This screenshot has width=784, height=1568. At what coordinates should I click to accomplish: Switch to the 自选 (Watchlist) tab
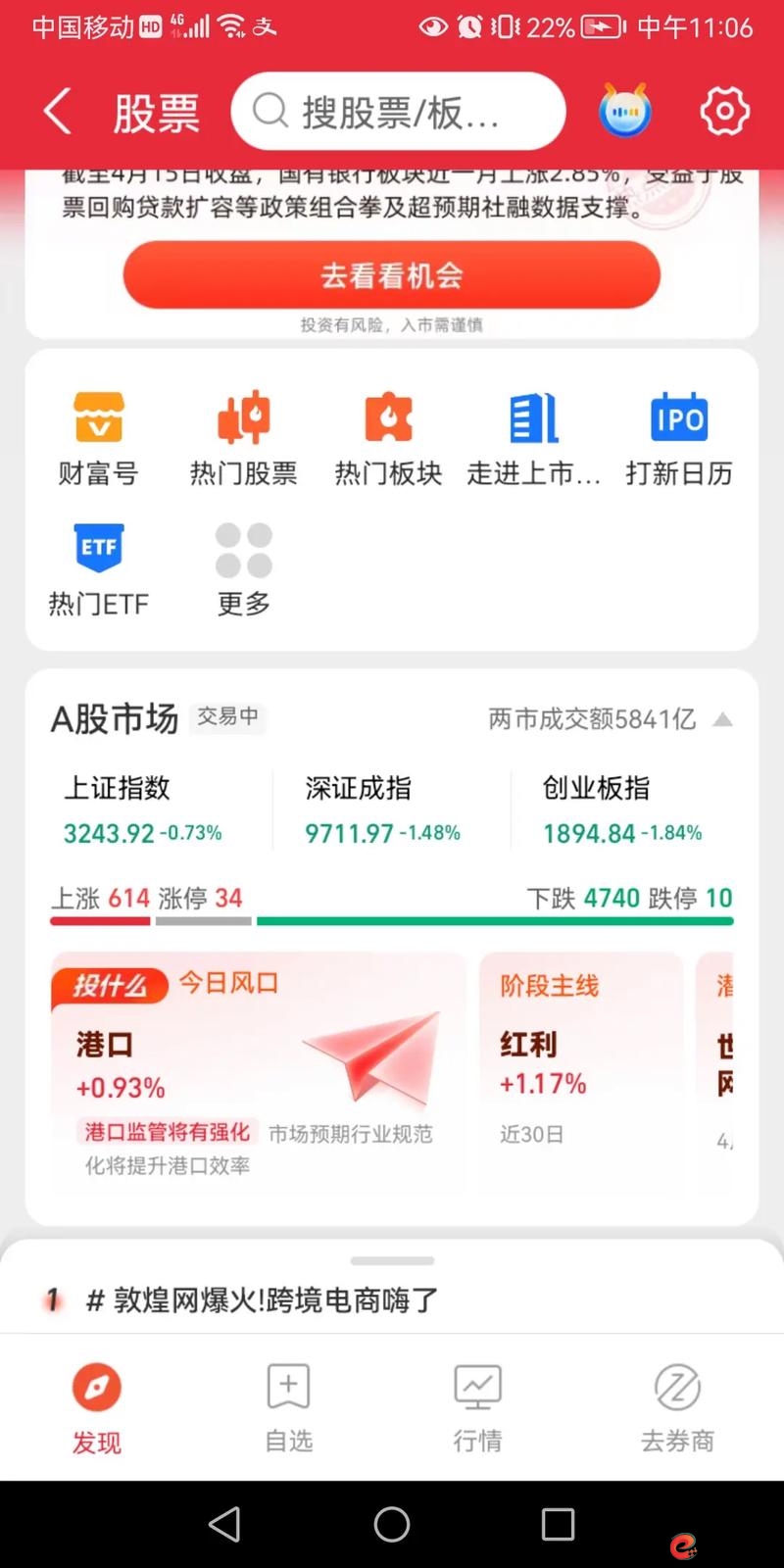(287, 1406)
